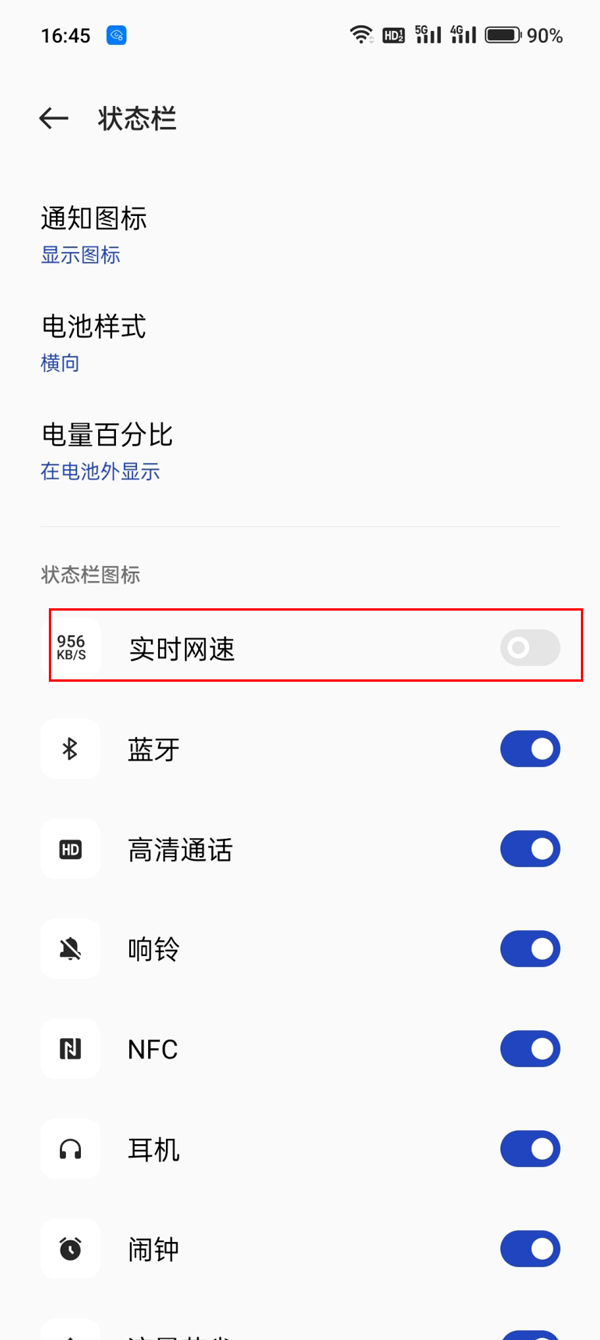Switch off the NFC status icon
This screenshot has width=600, height=1340.
click(530, 1049)
